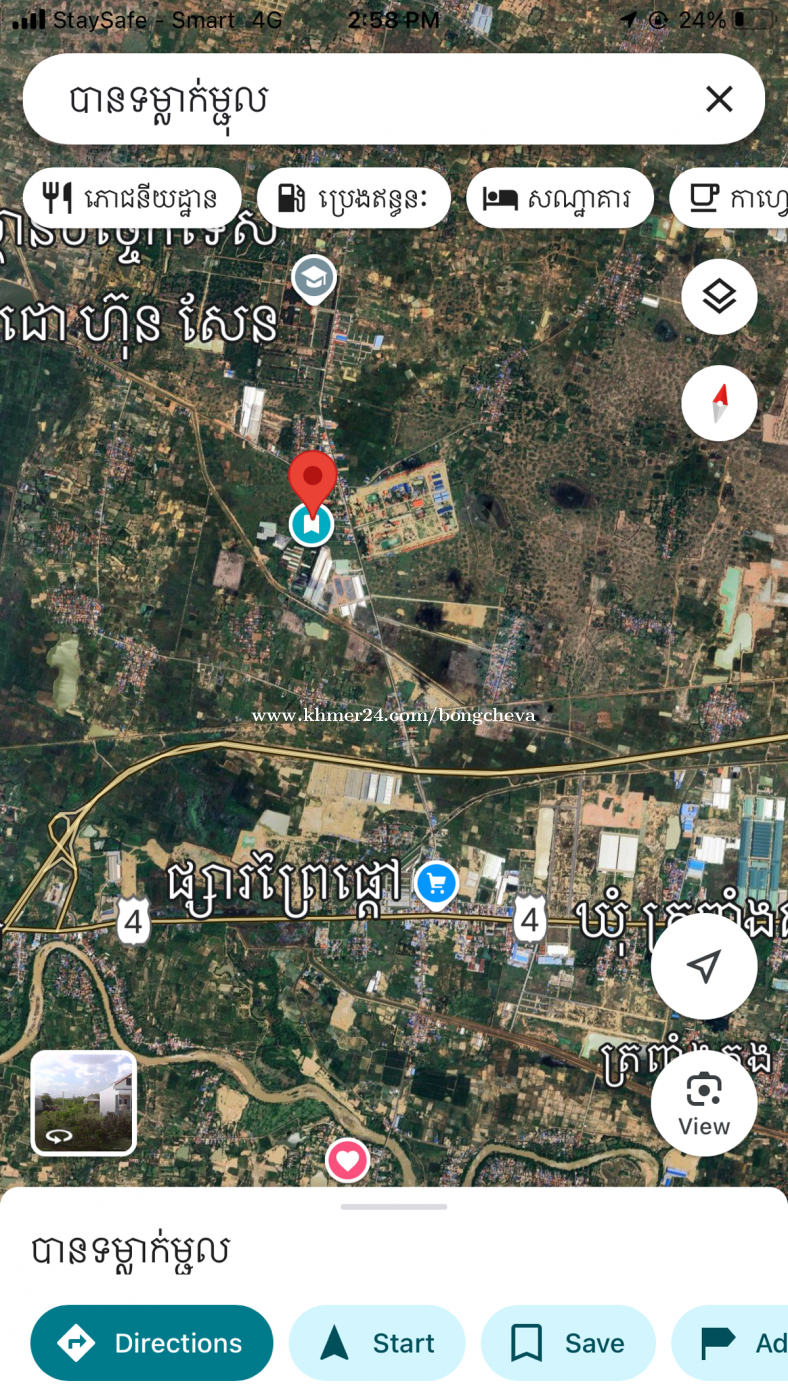Open the shopping place marker on the map
788x1400 pixels.
click(x=436, y=883)
